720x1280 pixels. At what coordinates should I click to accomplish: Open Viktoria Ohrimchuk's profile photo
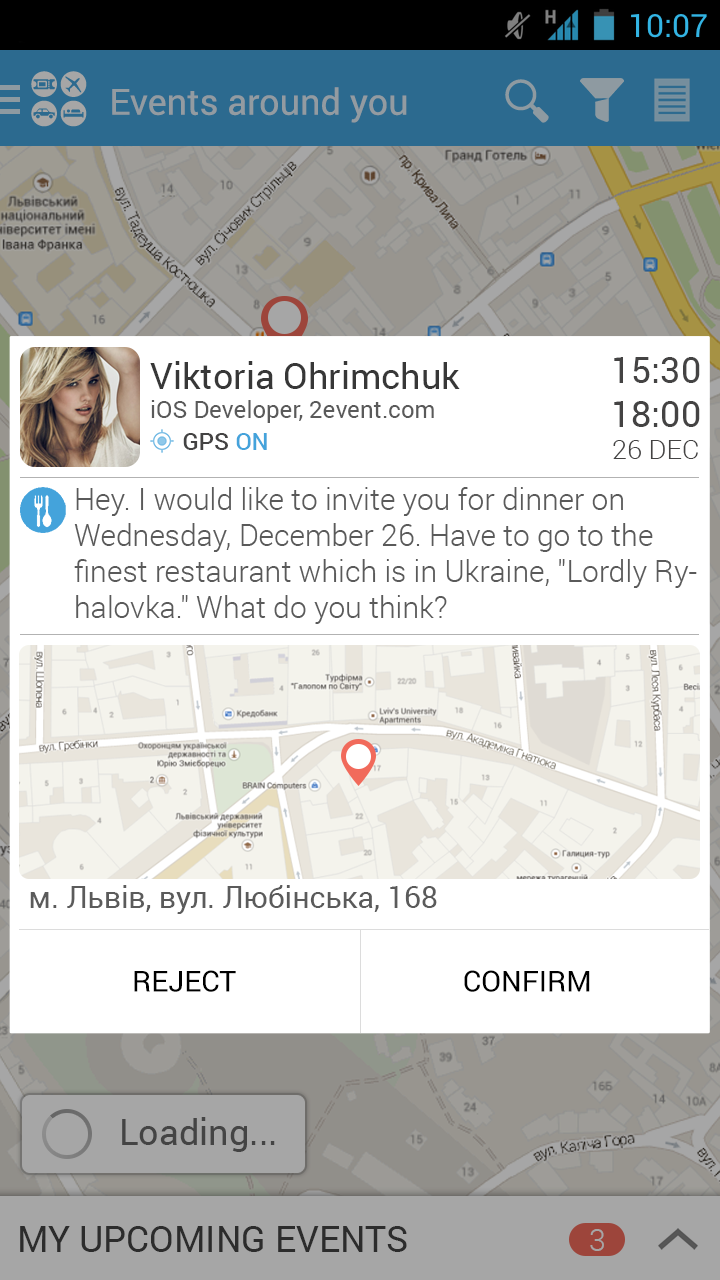[x=80, y=407]
